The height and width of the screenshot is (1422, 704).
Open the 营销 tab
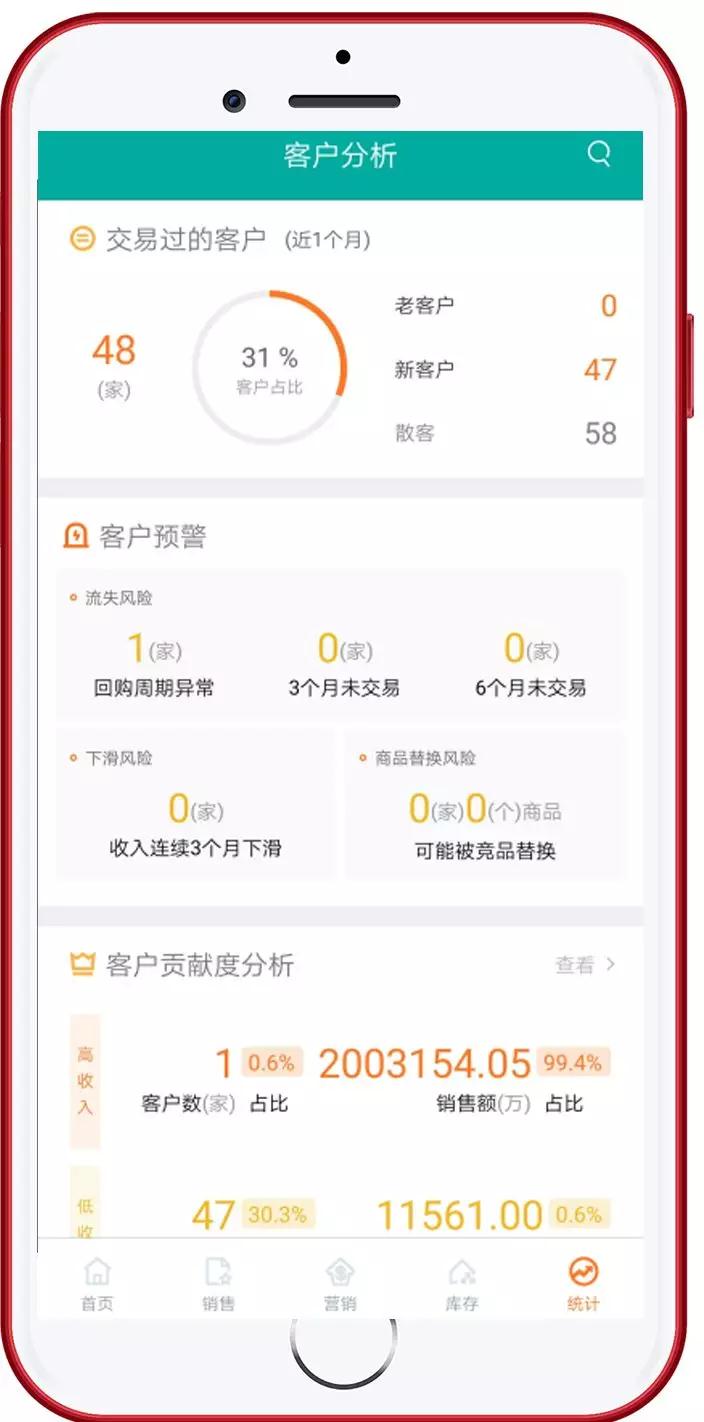pos(340,1284)
